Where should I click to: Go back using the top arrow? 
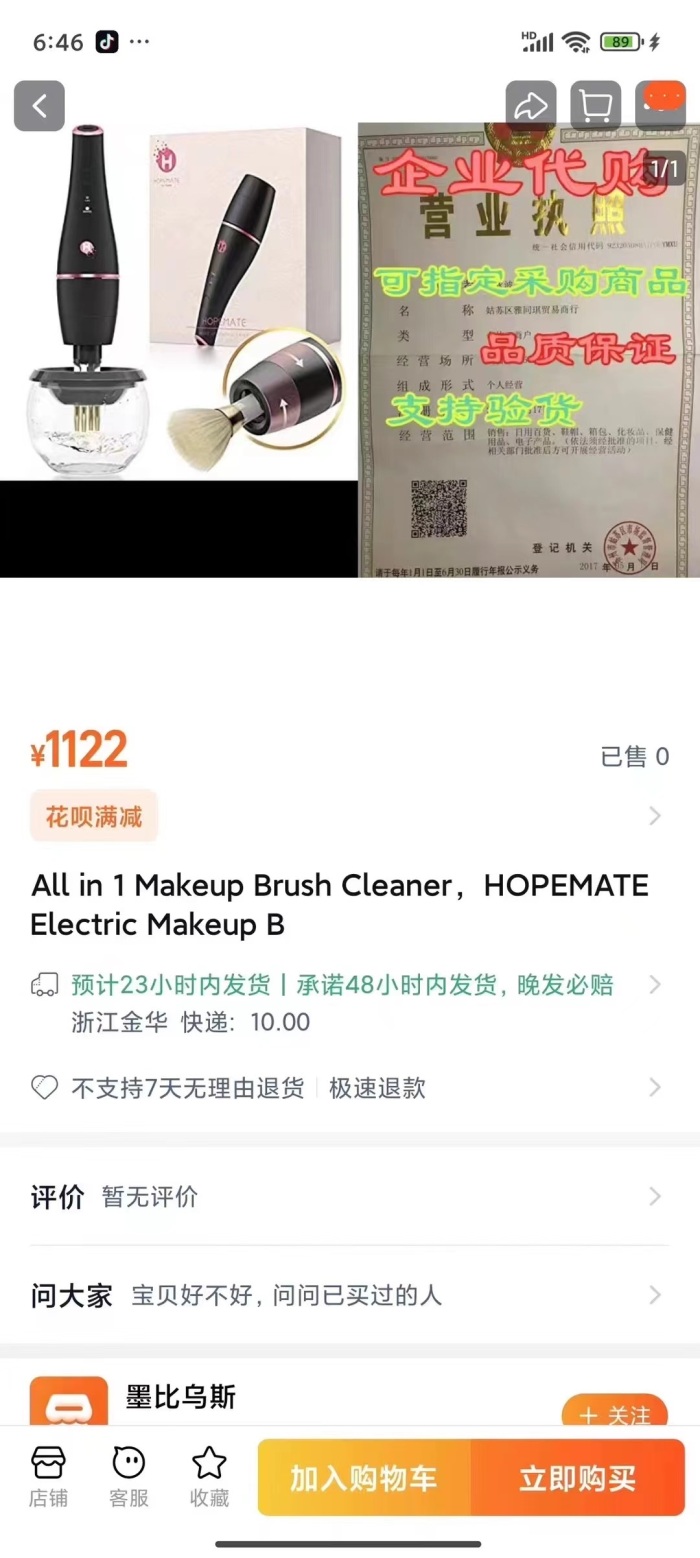tap(39, 106)
